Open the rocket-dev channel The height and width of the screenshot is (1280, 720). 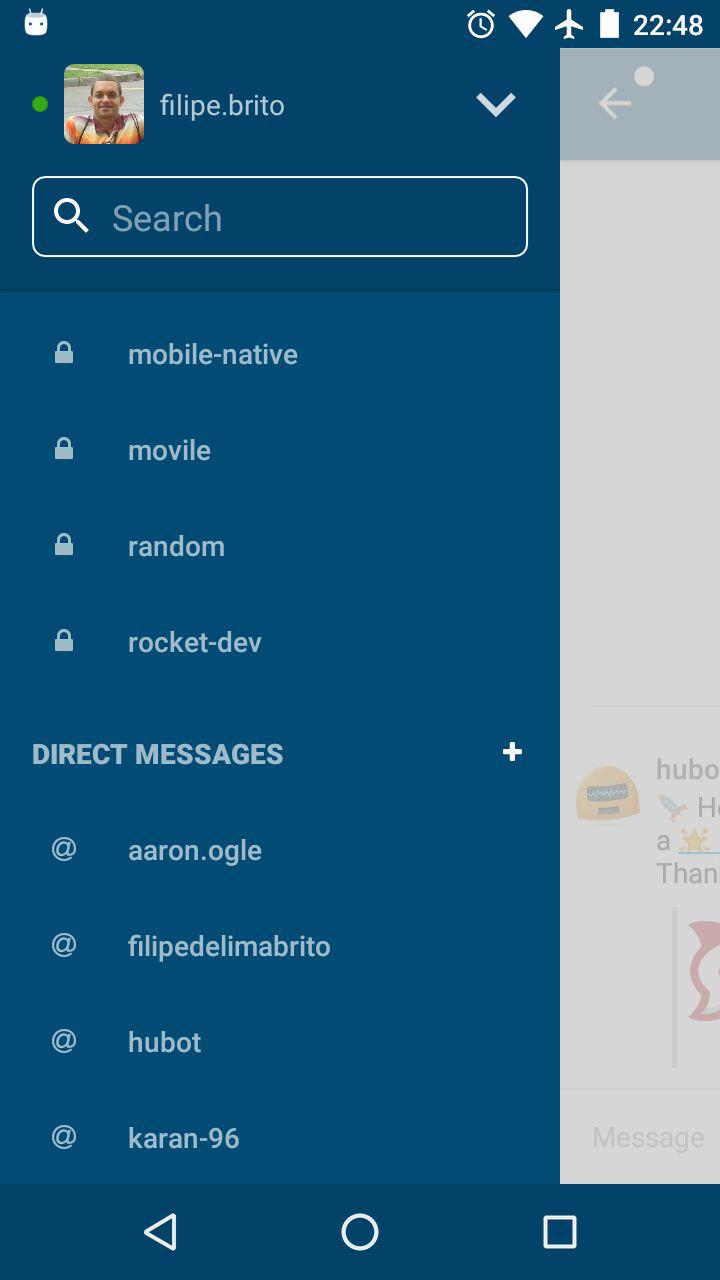(x=194, y=642)
